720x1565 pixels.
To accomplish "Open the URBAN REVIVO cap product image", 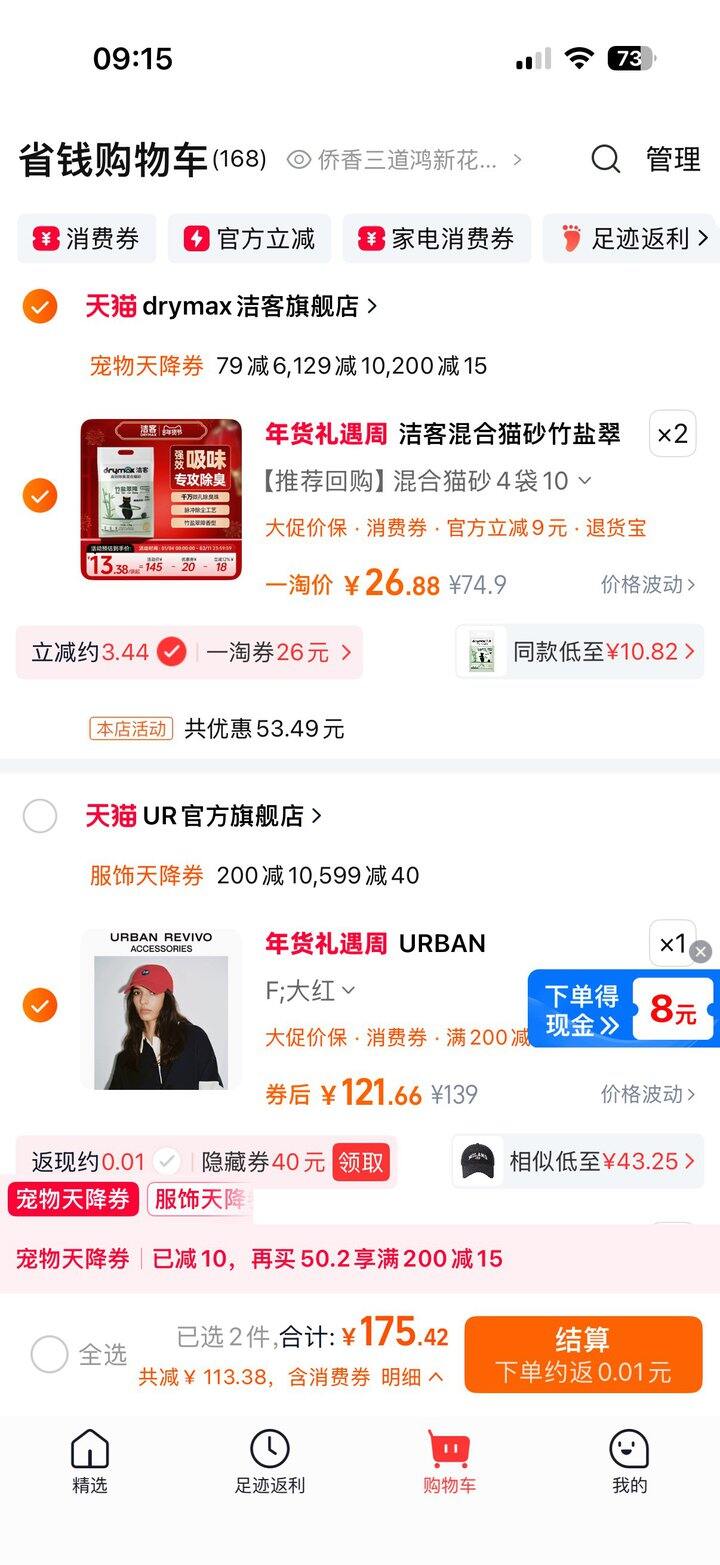I will [161, 1009].
